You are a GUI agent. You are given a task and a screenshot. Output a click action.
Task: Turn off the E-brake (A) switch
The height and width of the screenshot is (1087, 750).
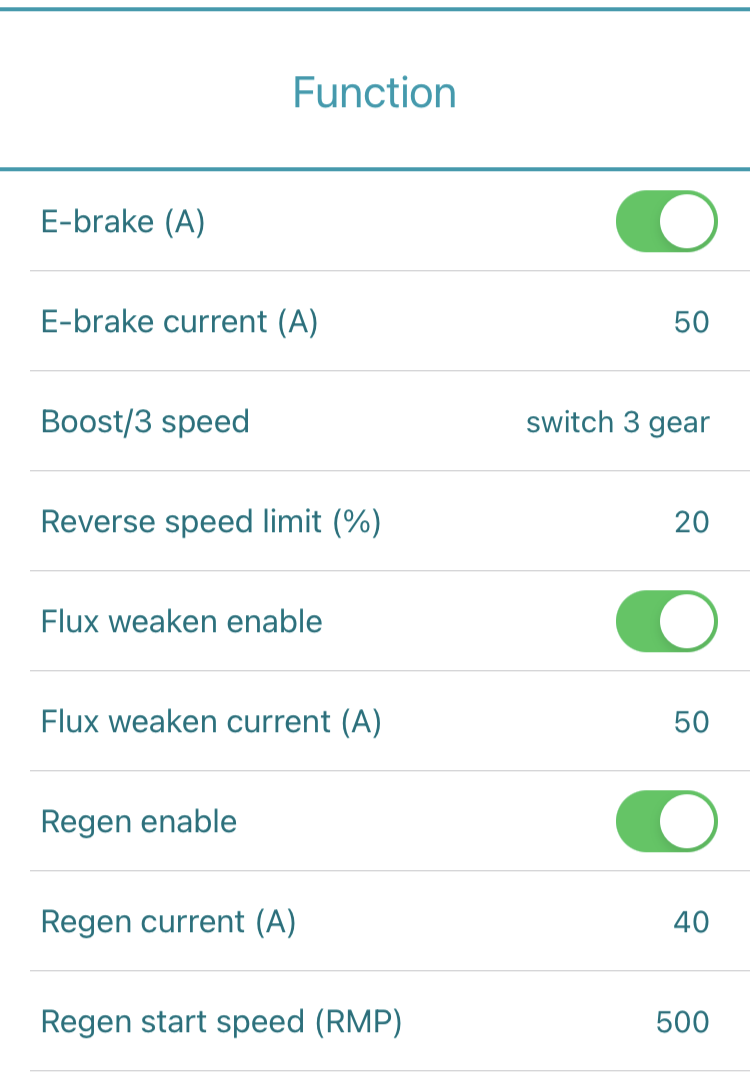666,221
